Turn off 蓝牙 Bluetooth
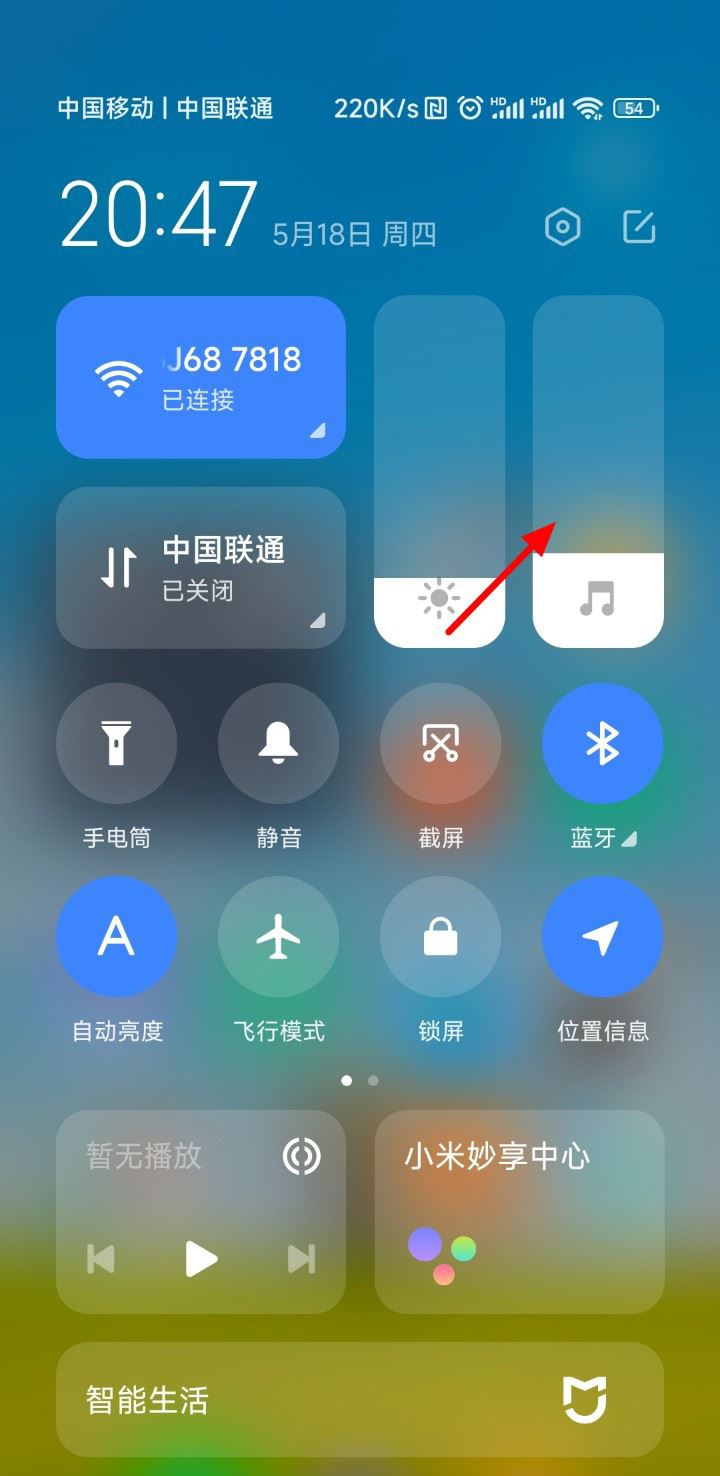This screenshot has width=720, height=1476. click(x=602, y=743)
